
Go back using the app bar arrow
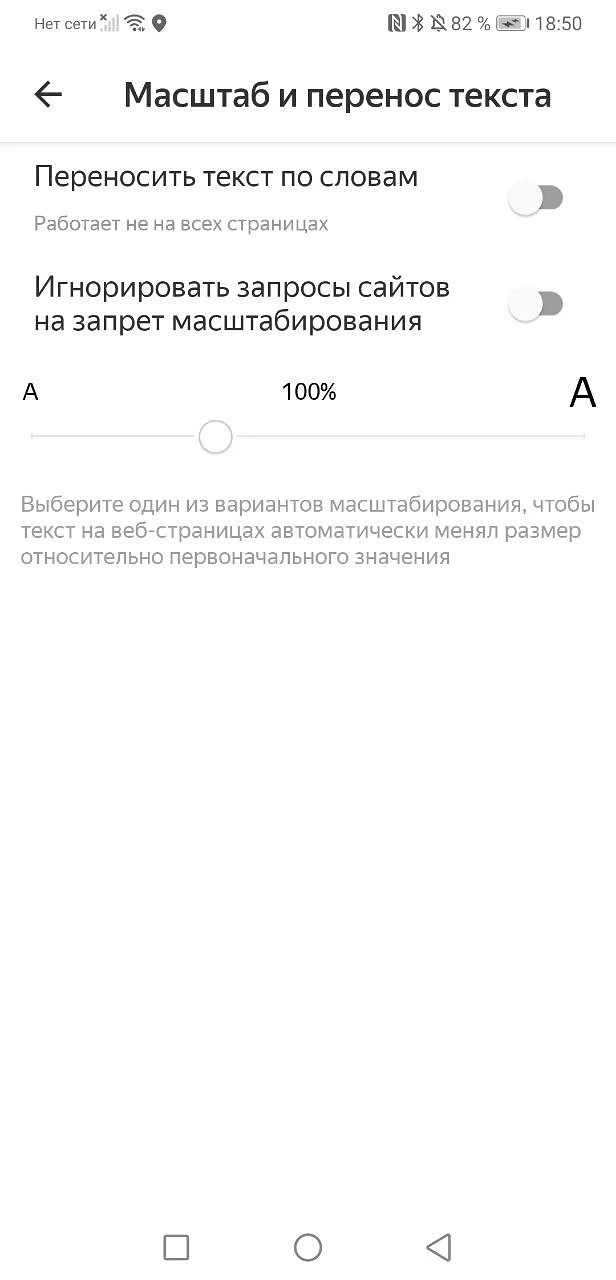pos(48,95)
